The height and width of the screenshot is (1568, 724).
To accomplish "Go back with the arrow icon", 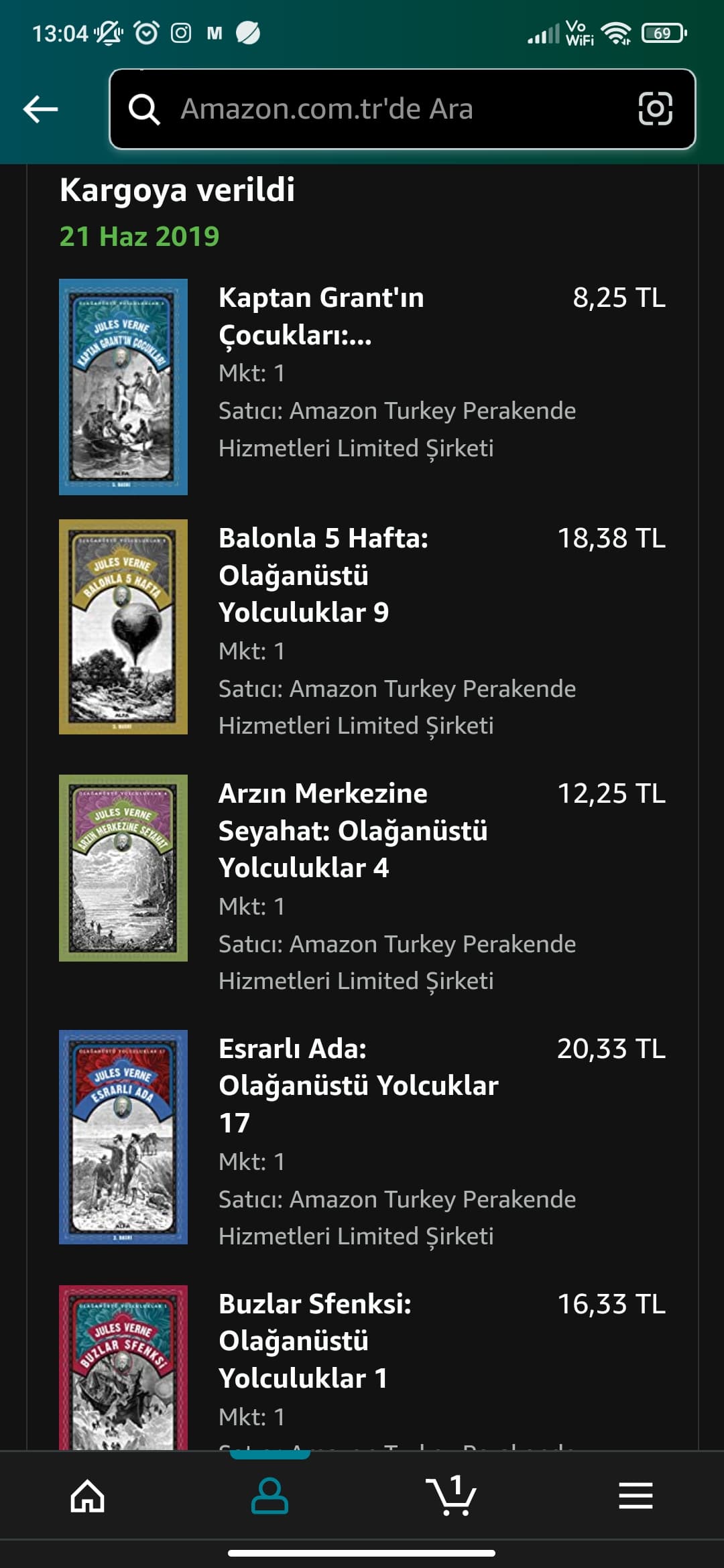I will click(x=41, y=109).
